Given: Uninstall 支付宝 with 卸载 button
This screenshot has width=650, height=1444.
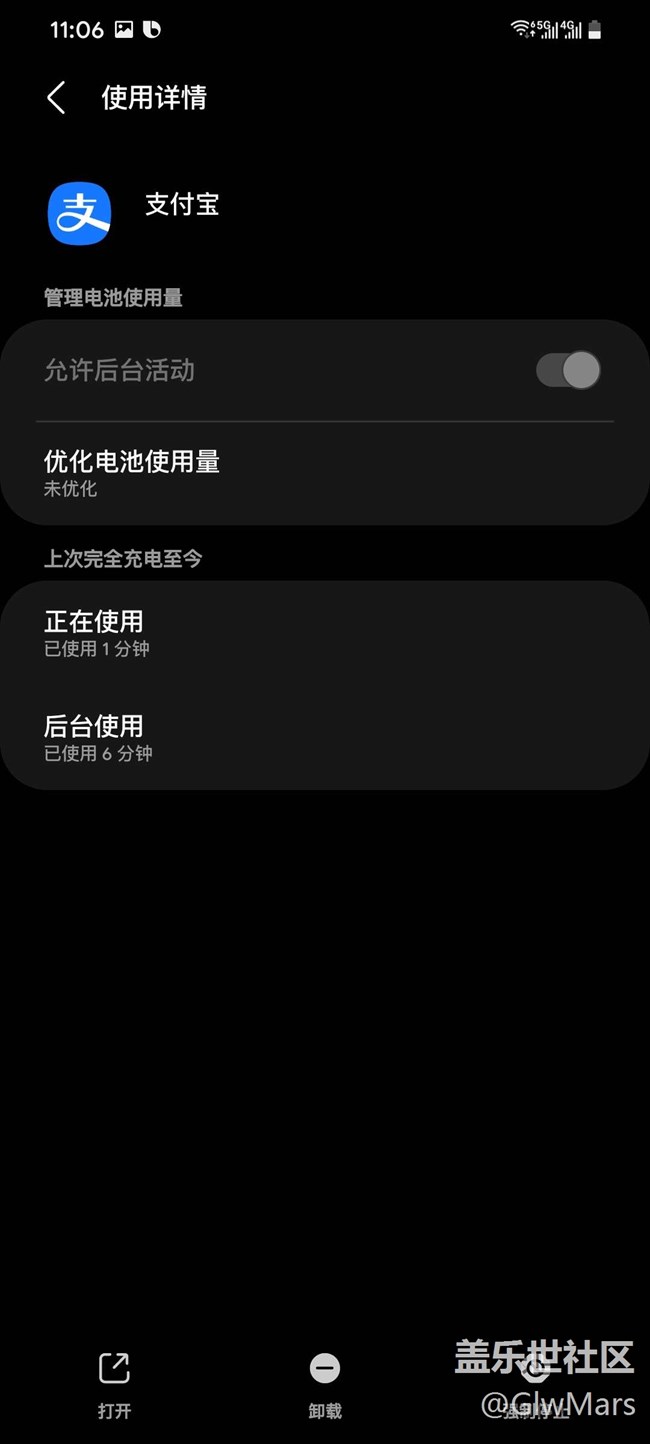Looking at the screenshot, I should (325, 1383).
